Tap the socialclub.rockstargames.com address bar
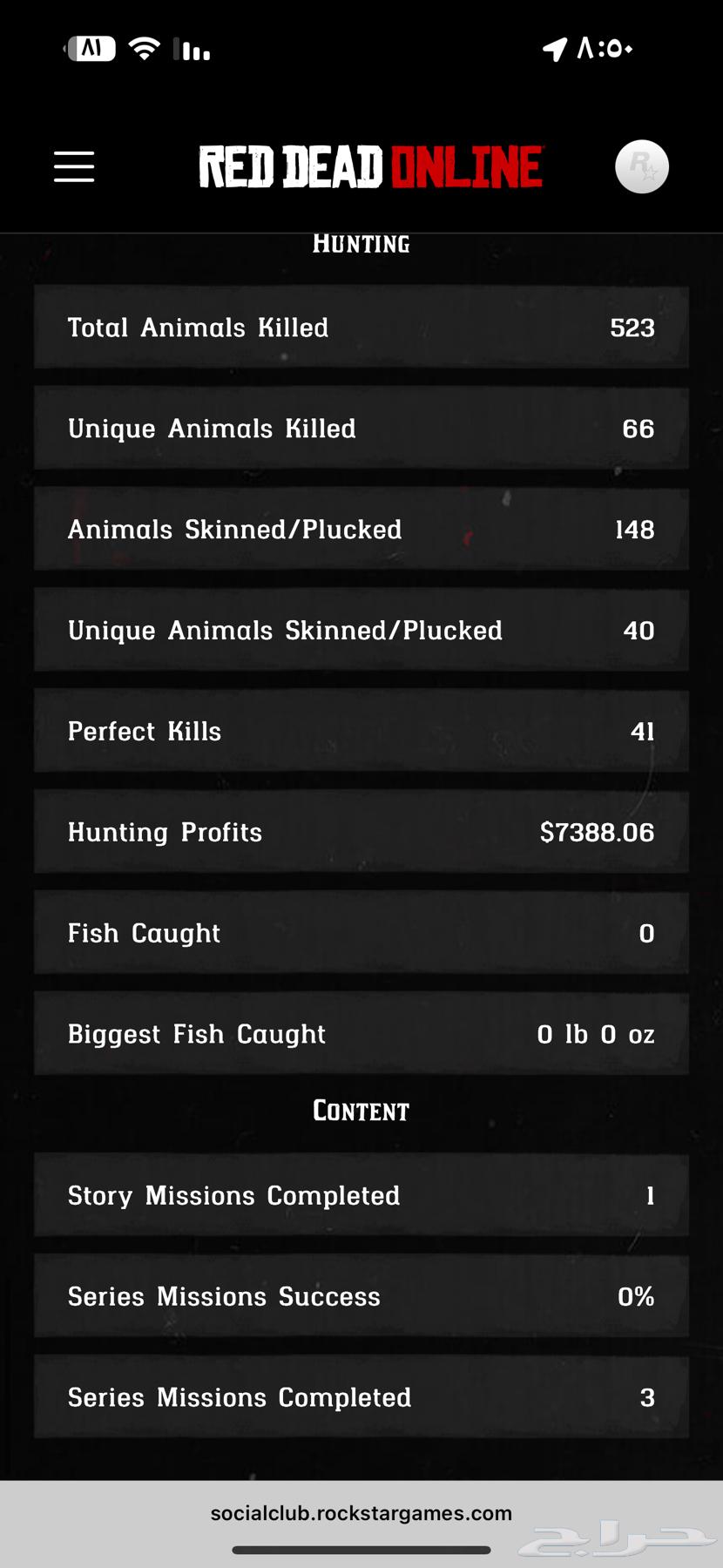The image size is (723, 1568). 361,1513
